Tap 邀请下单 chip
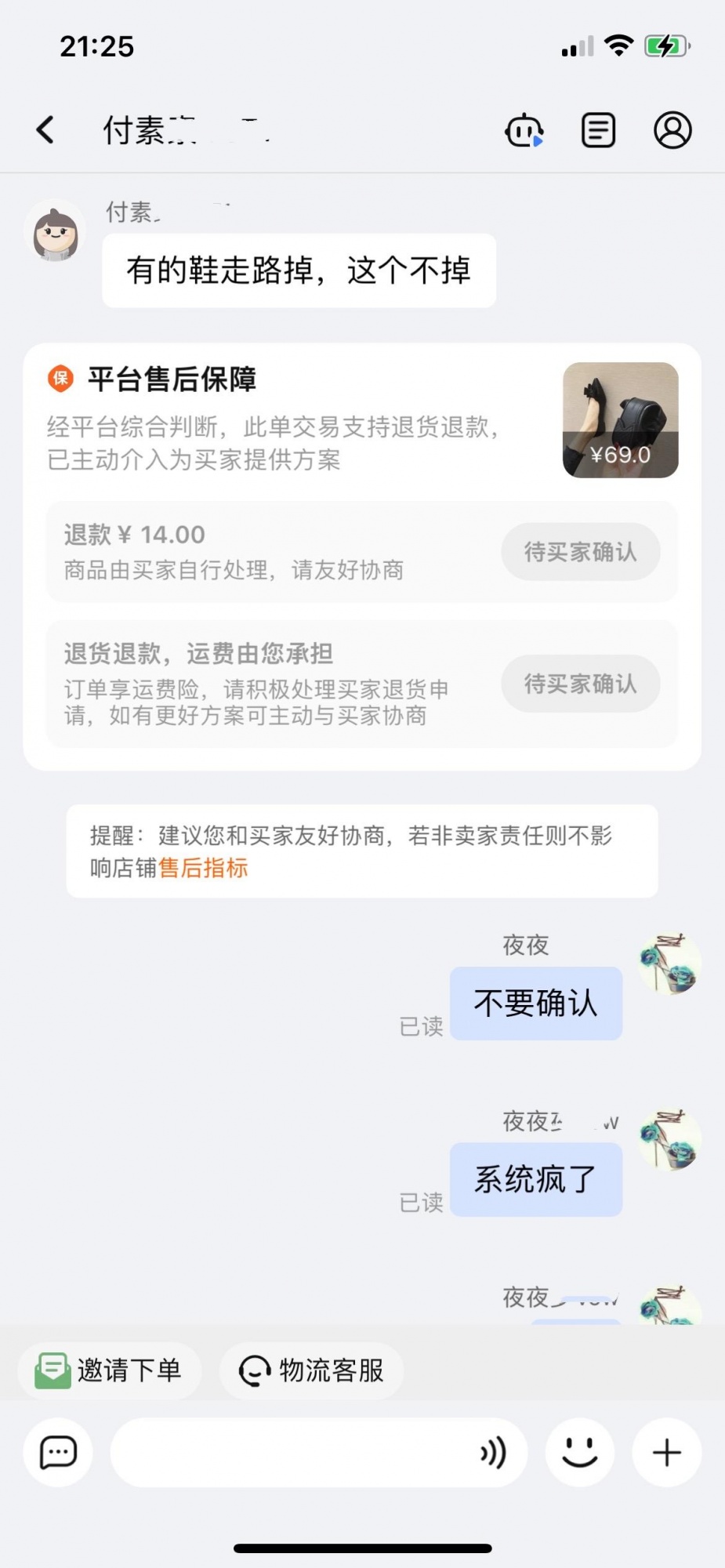Image resolution: width=725 pixels, height=1568 pixels. point(110,1370)
